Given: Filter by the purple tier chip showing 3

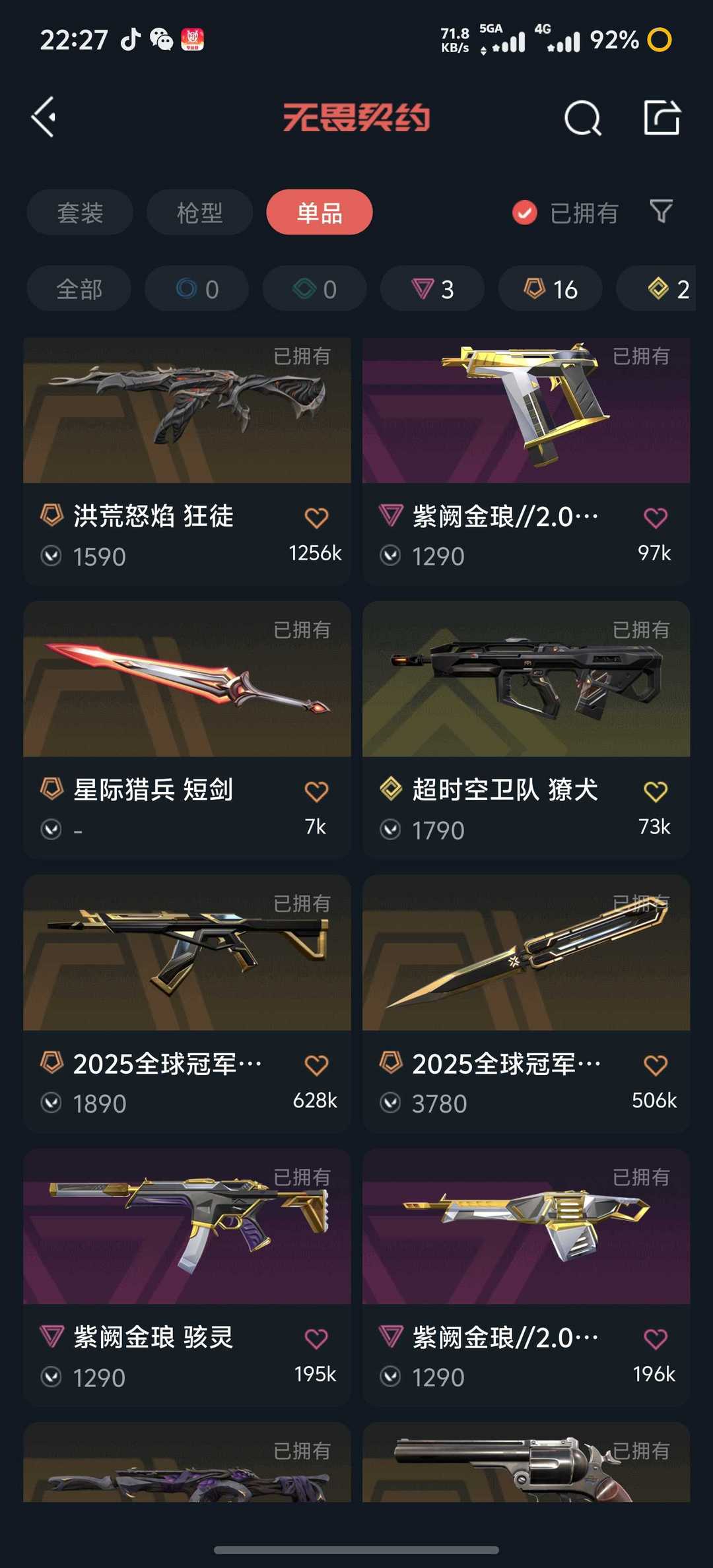Looking at the screenshot, I should [432, 289].
